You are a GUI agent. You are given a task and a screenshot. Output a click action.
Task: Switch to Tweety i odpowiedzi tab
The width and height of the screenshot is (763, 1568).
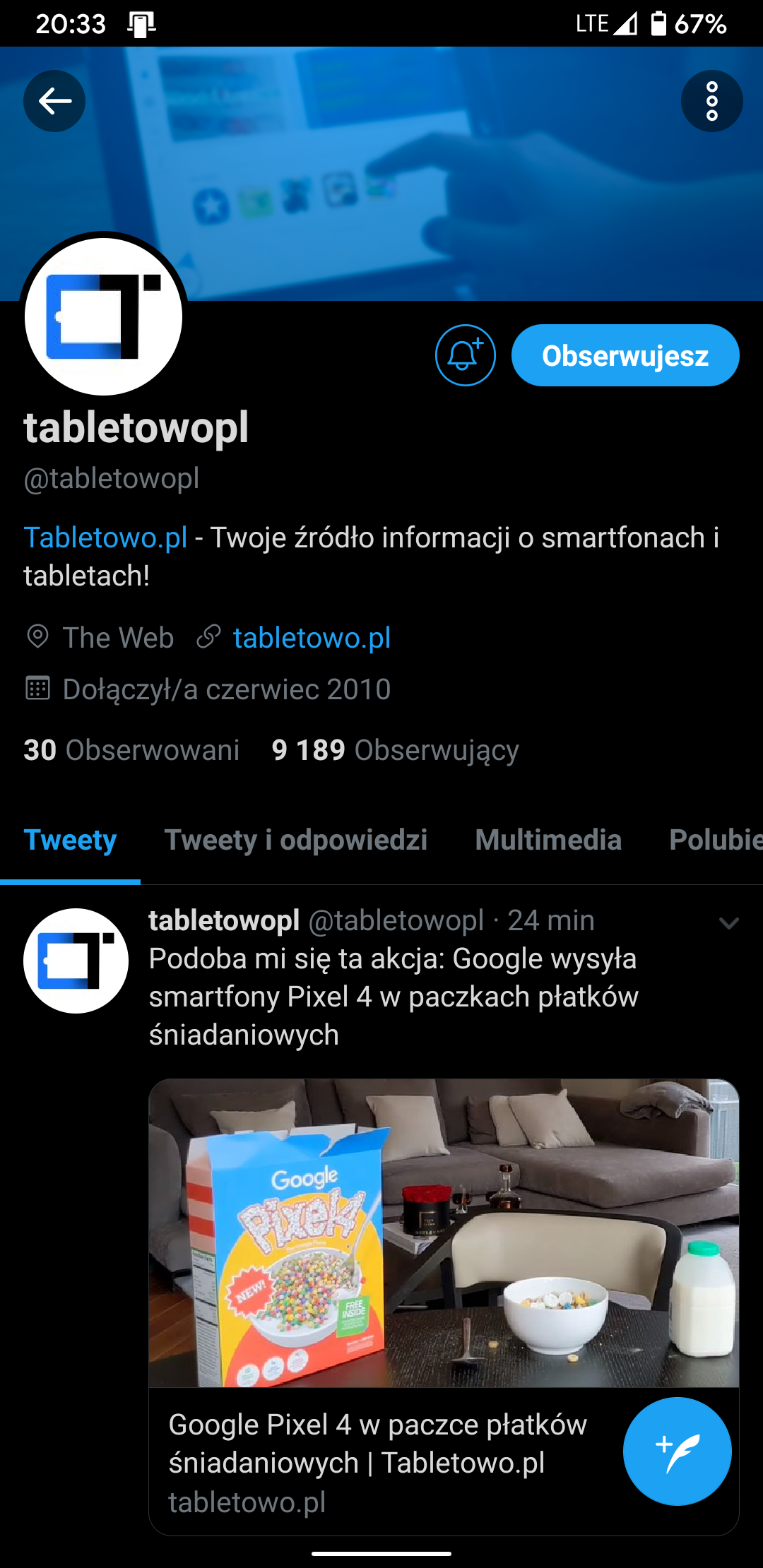point(295,840)
